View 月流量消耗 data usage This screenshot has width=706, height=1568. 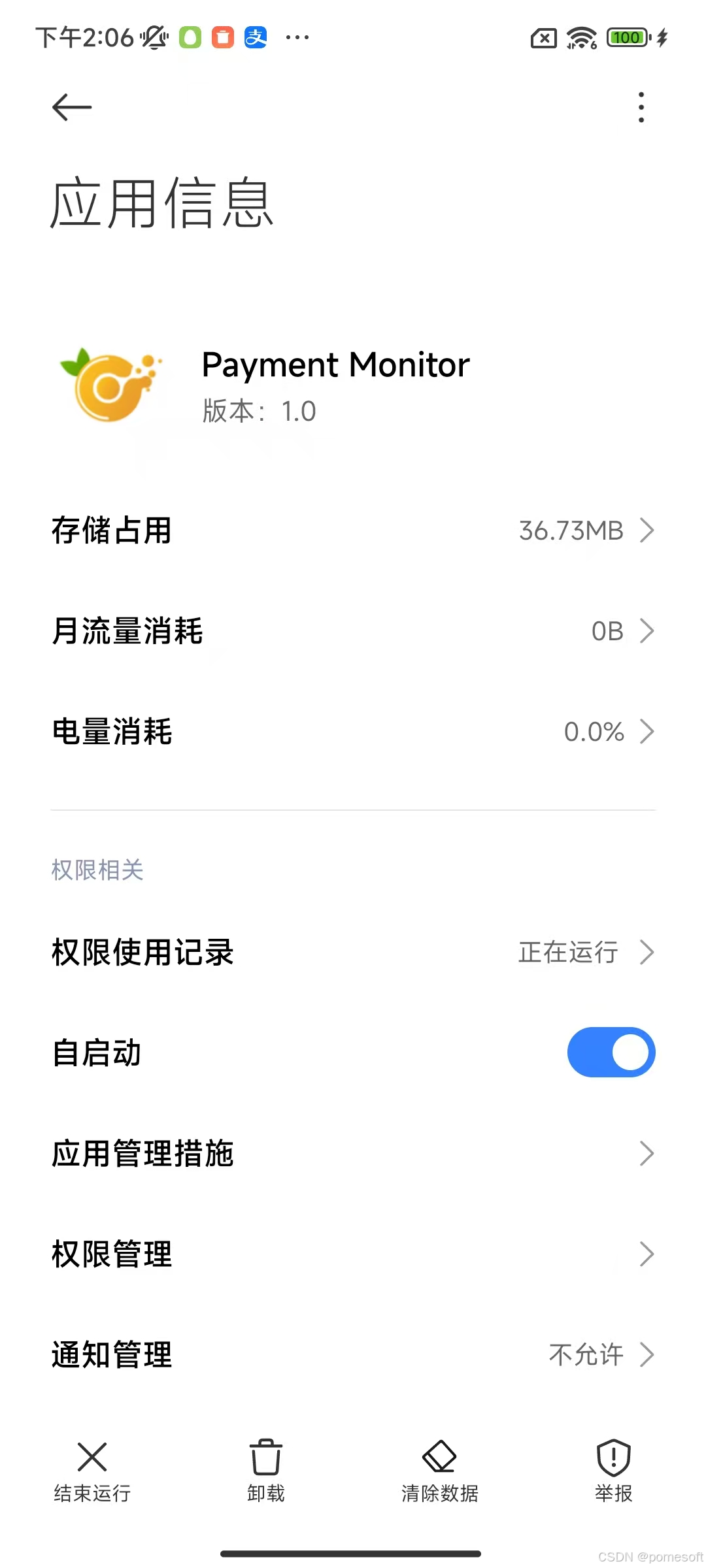coord(353,631)
